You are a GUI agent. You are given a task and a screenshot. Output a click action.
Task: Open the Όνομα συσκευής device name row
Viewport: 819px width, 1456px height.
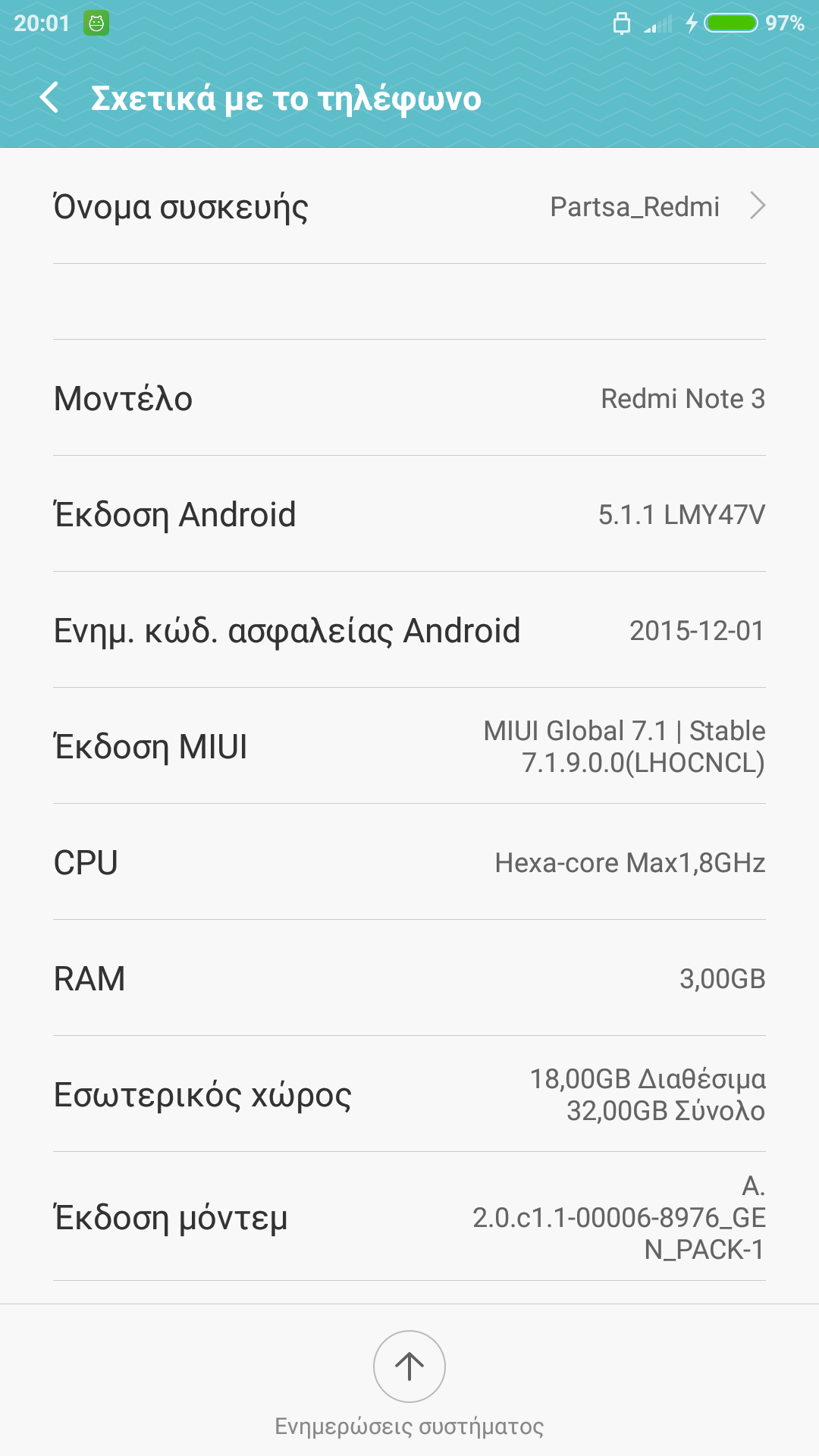(x=409, y=206)
